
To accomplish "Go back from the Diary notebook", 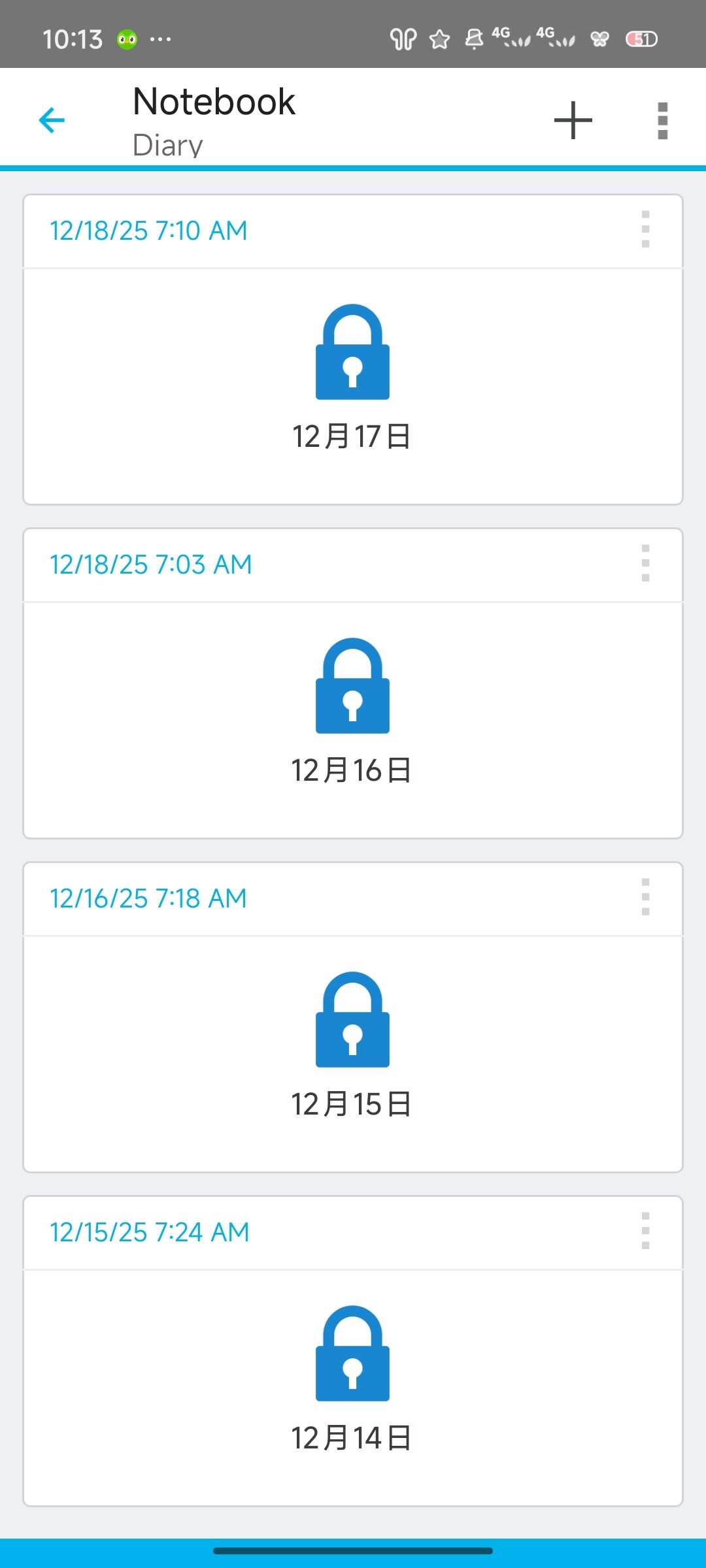I will coord(52,120).
